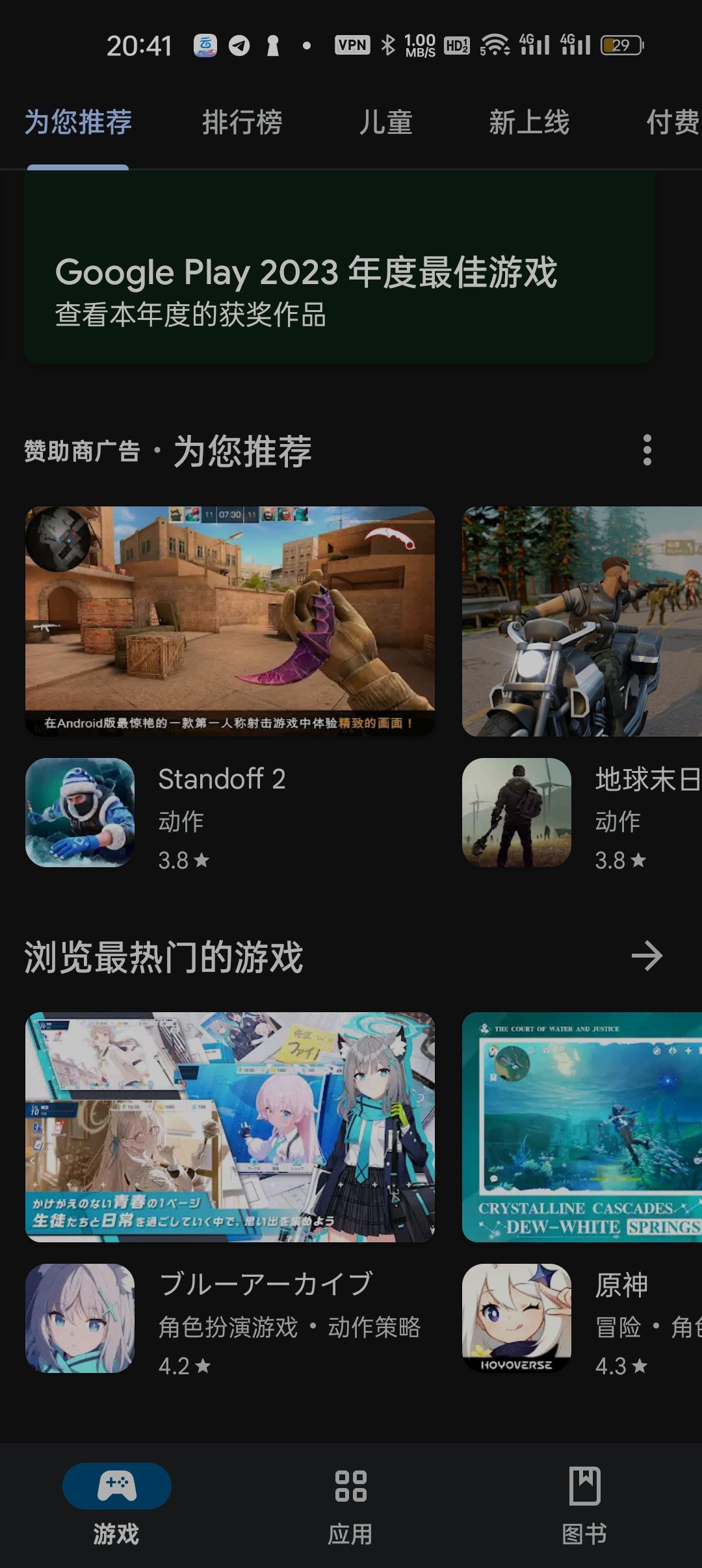Viewport: 702px width, 1568px height.
Task: Switch to the 排行榜 tab
Action: click(x=242, y=122)
